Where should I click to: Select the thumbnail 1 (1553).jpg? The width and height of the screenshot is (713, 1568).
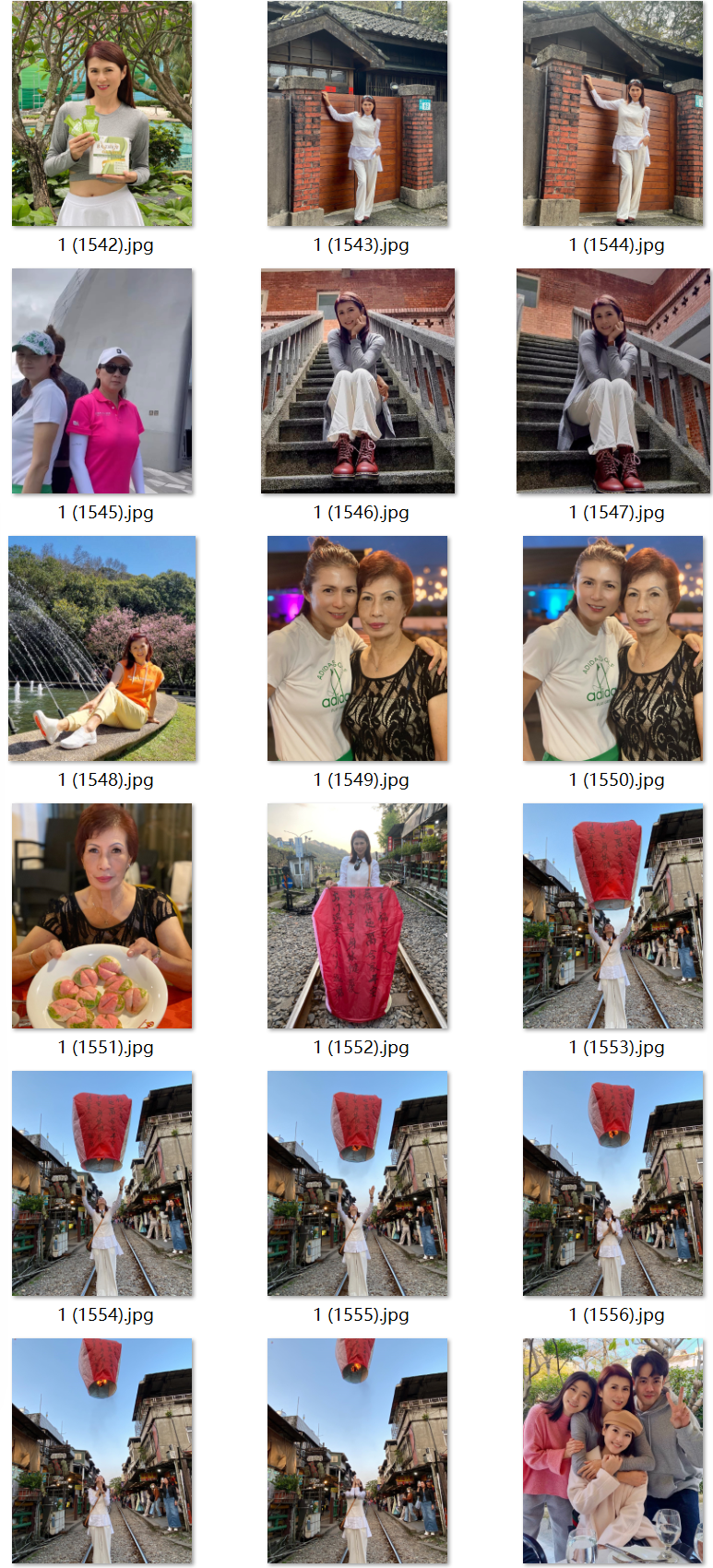click(613, 916)
